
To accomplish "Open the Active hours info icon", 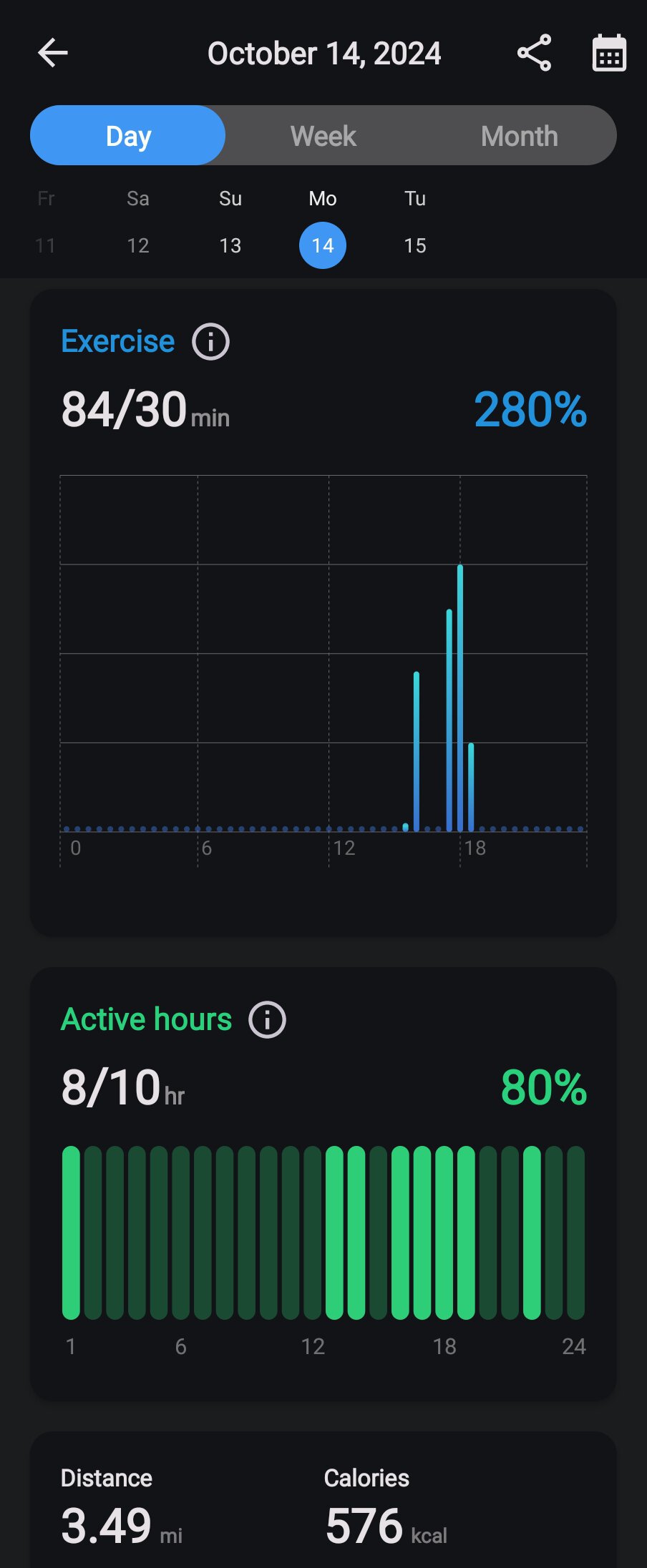I will [x=267, y=1020].
